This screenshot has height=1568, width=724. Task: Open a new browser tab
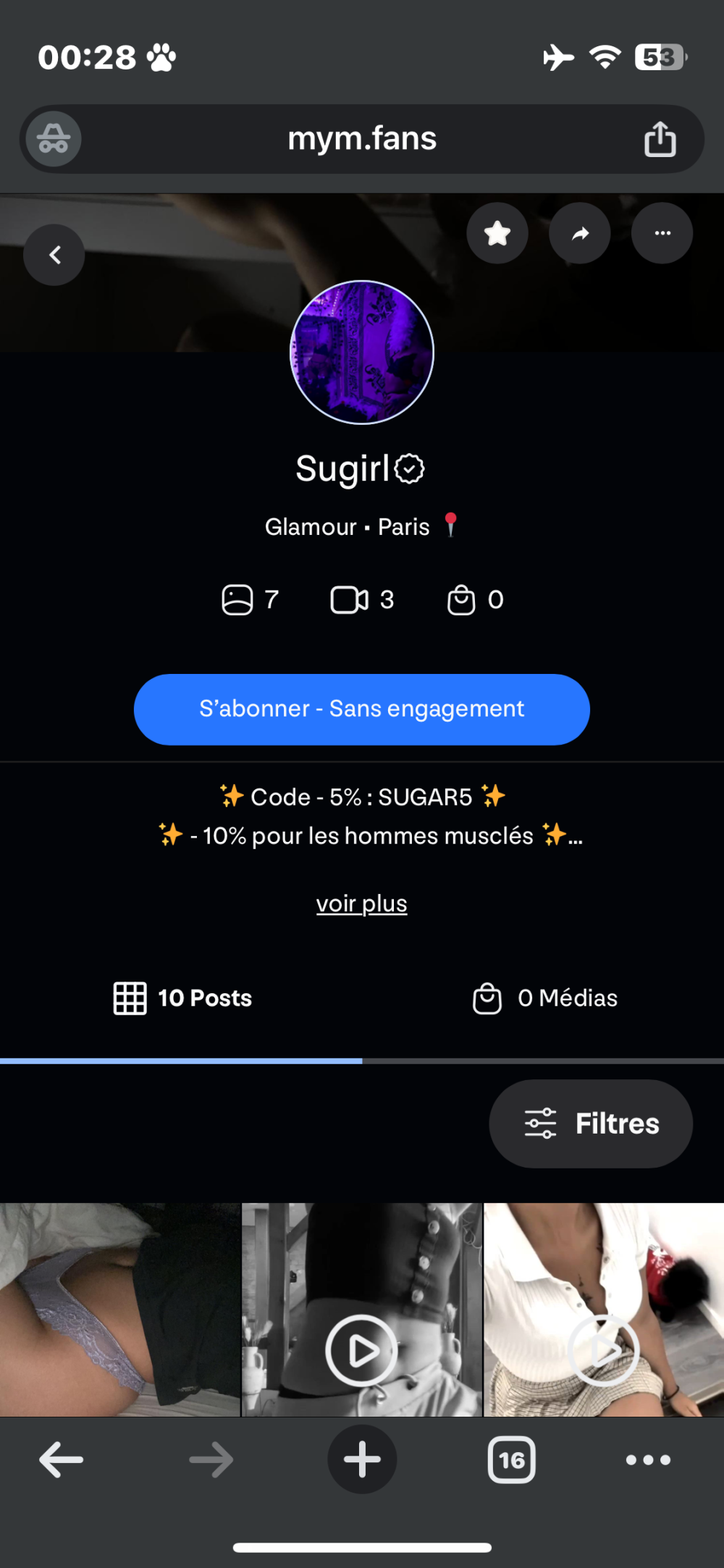coord(362,1459)
